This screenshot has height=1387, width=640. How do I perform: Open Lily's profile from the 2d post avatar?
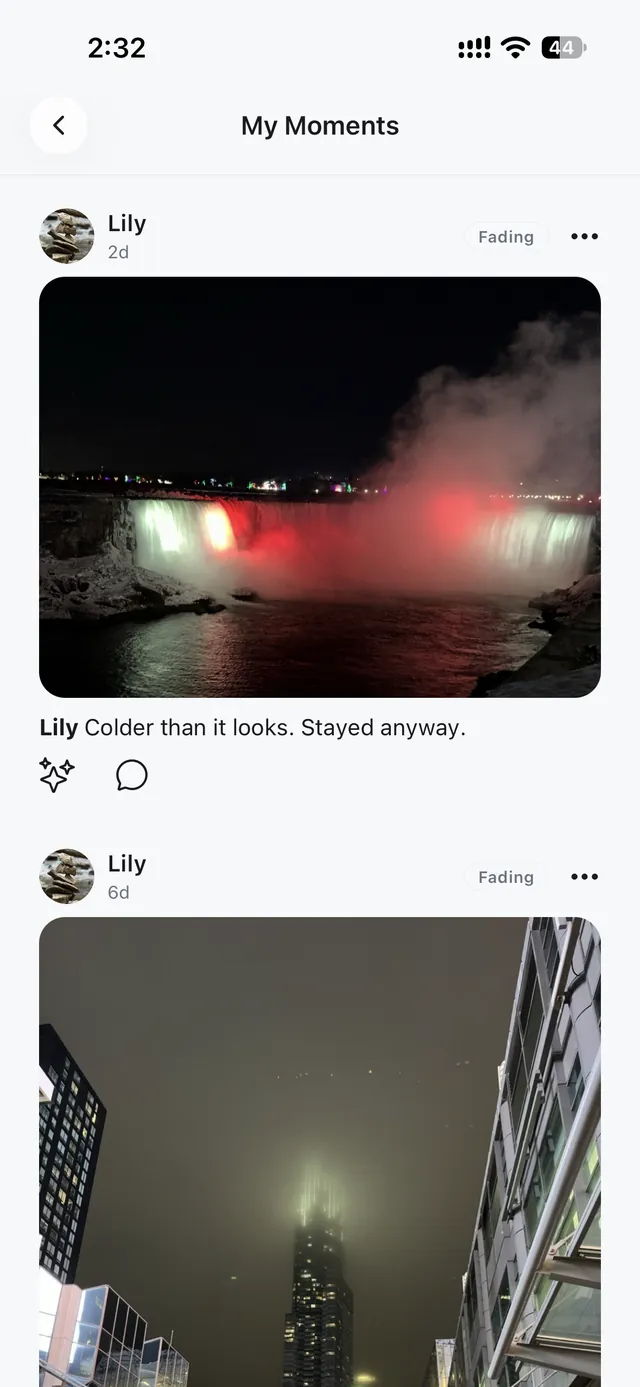[67, 236]
